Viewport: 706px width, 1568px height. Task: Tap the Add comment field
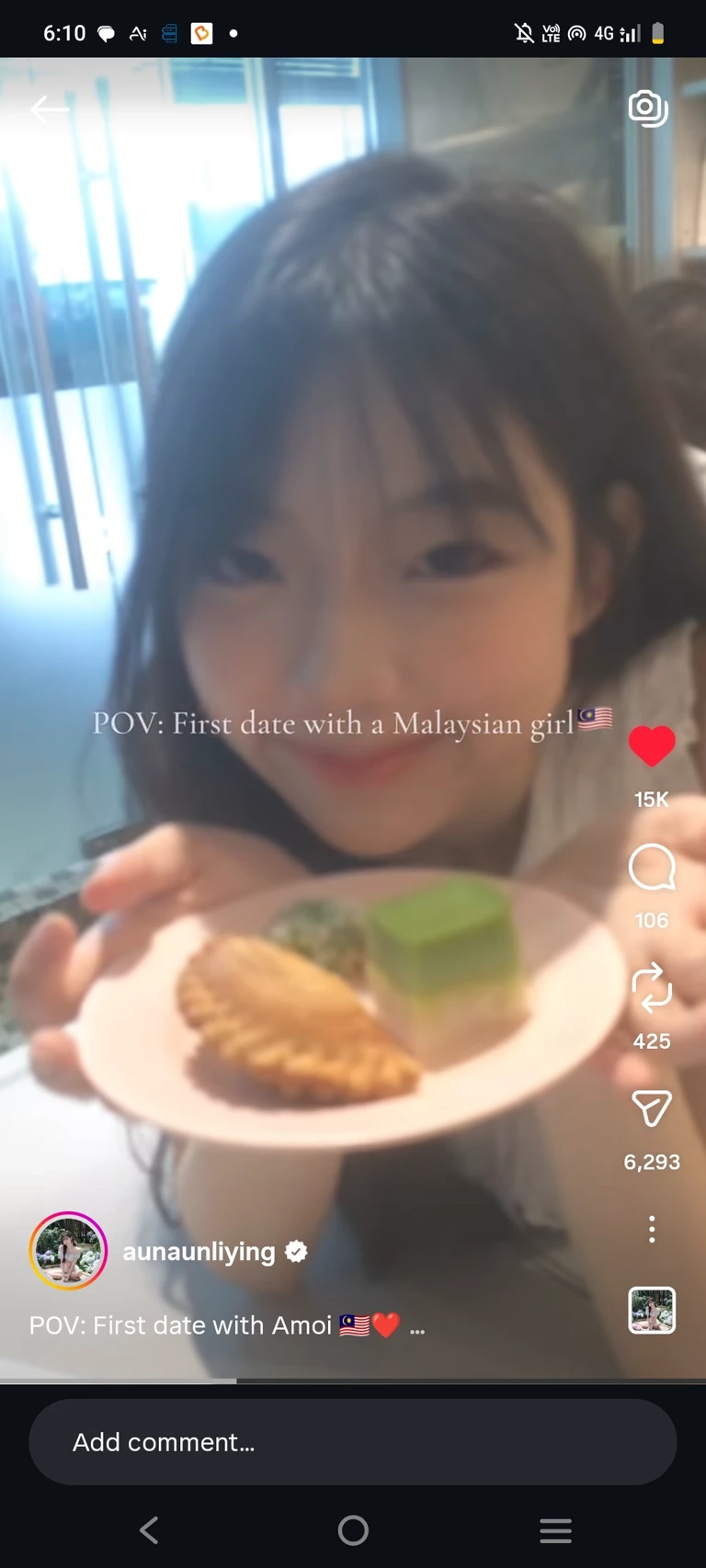pos(353,1442)
